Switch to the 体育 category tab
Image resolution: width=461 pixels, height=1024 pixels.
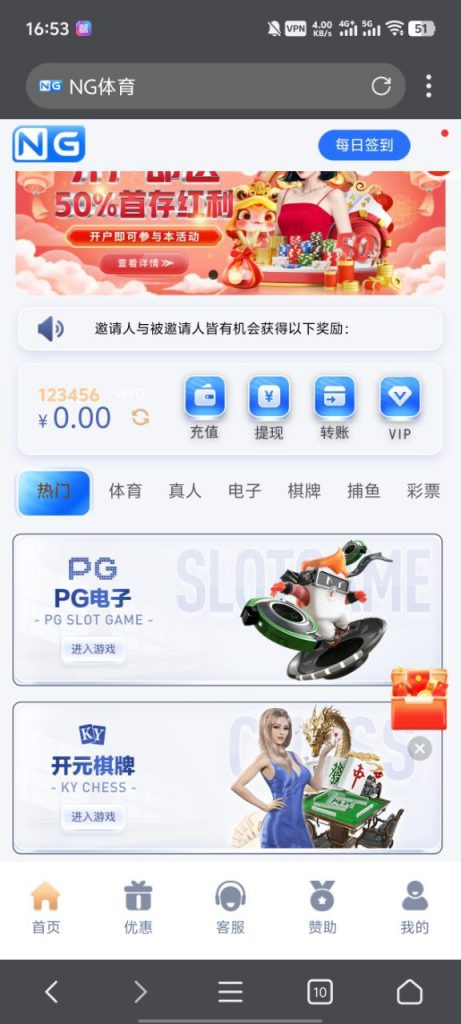point(125,491)
